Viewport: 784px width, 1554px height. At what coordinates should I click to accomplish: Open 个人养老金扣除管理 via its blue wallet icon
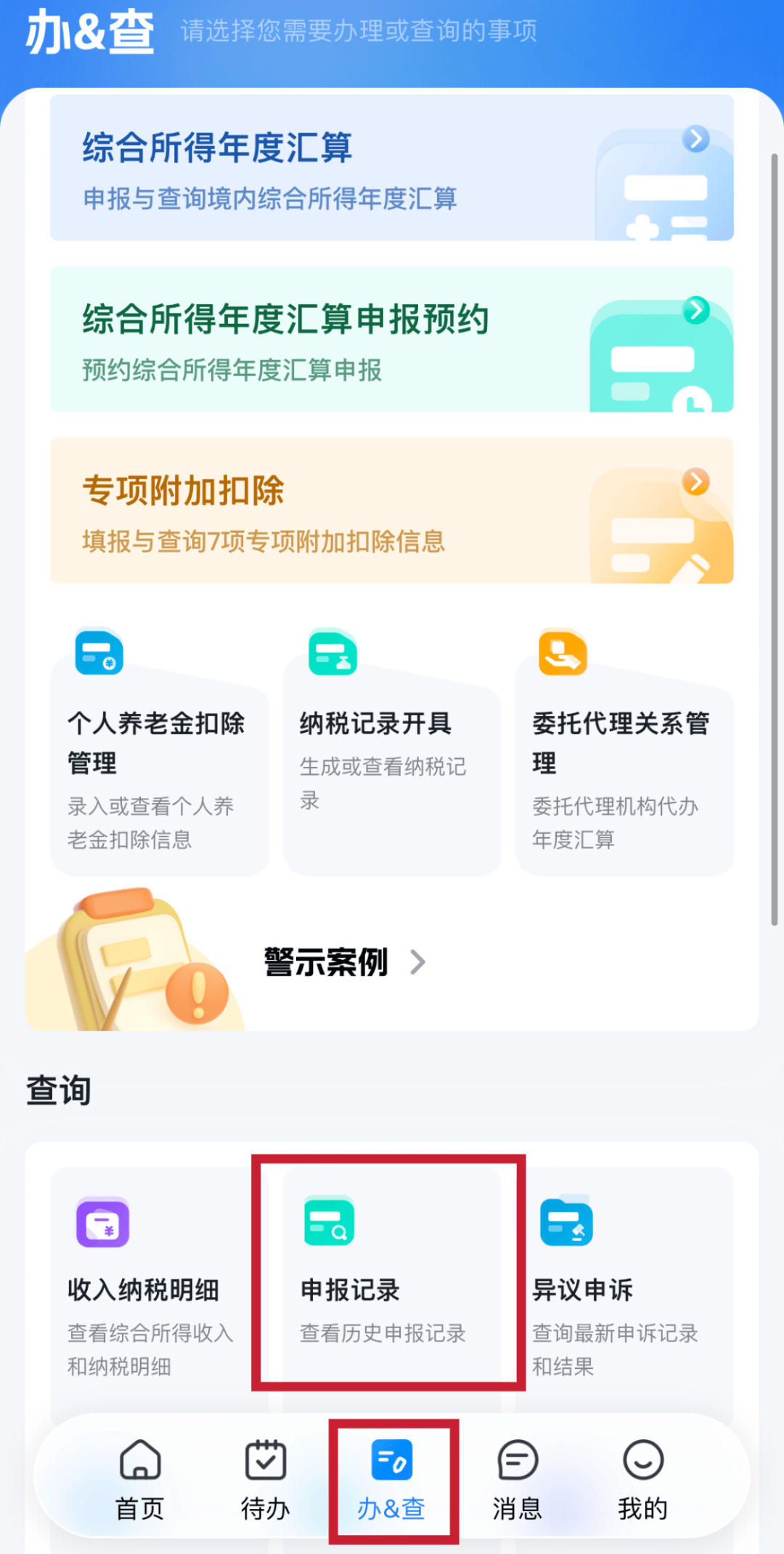(98, 652)
